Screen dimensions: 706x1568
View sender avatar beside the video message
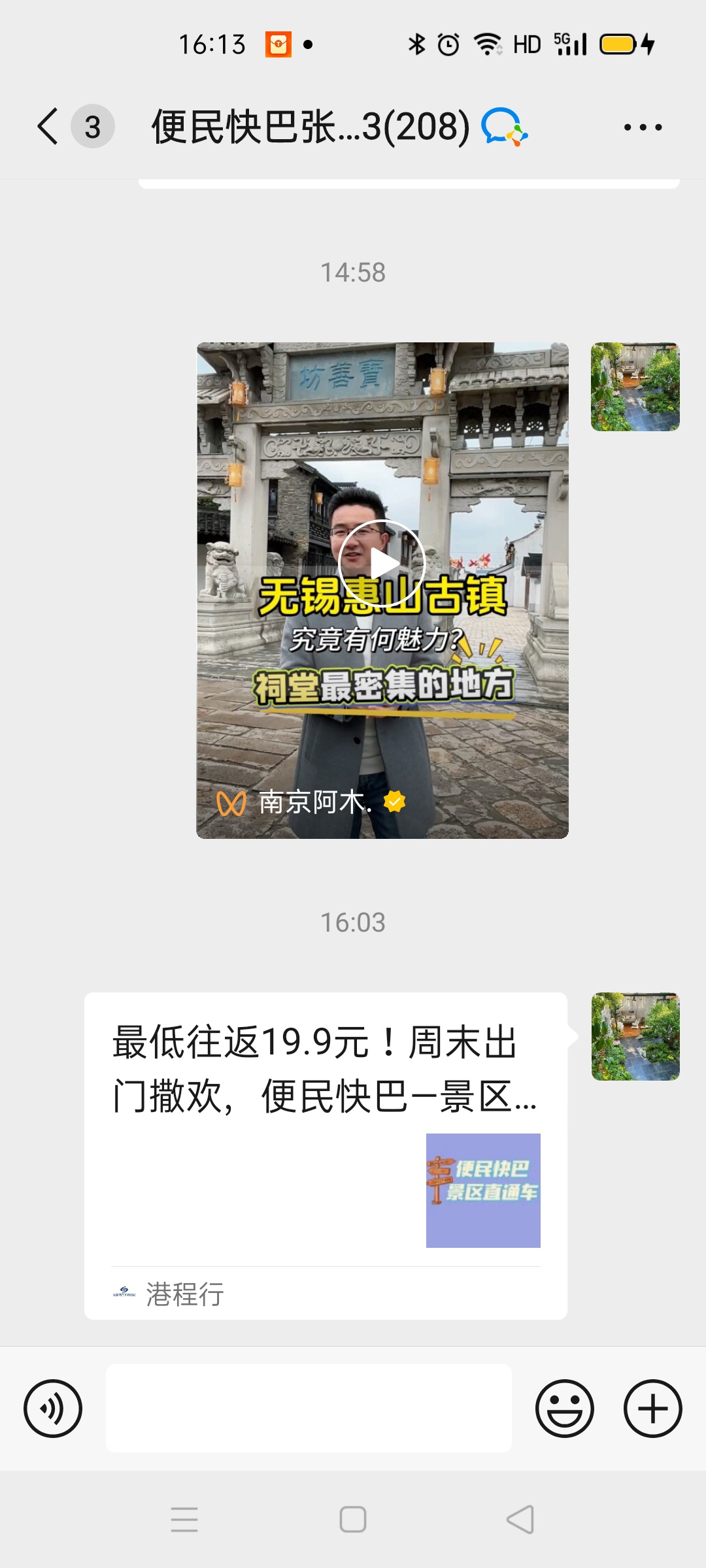point(635,387)
